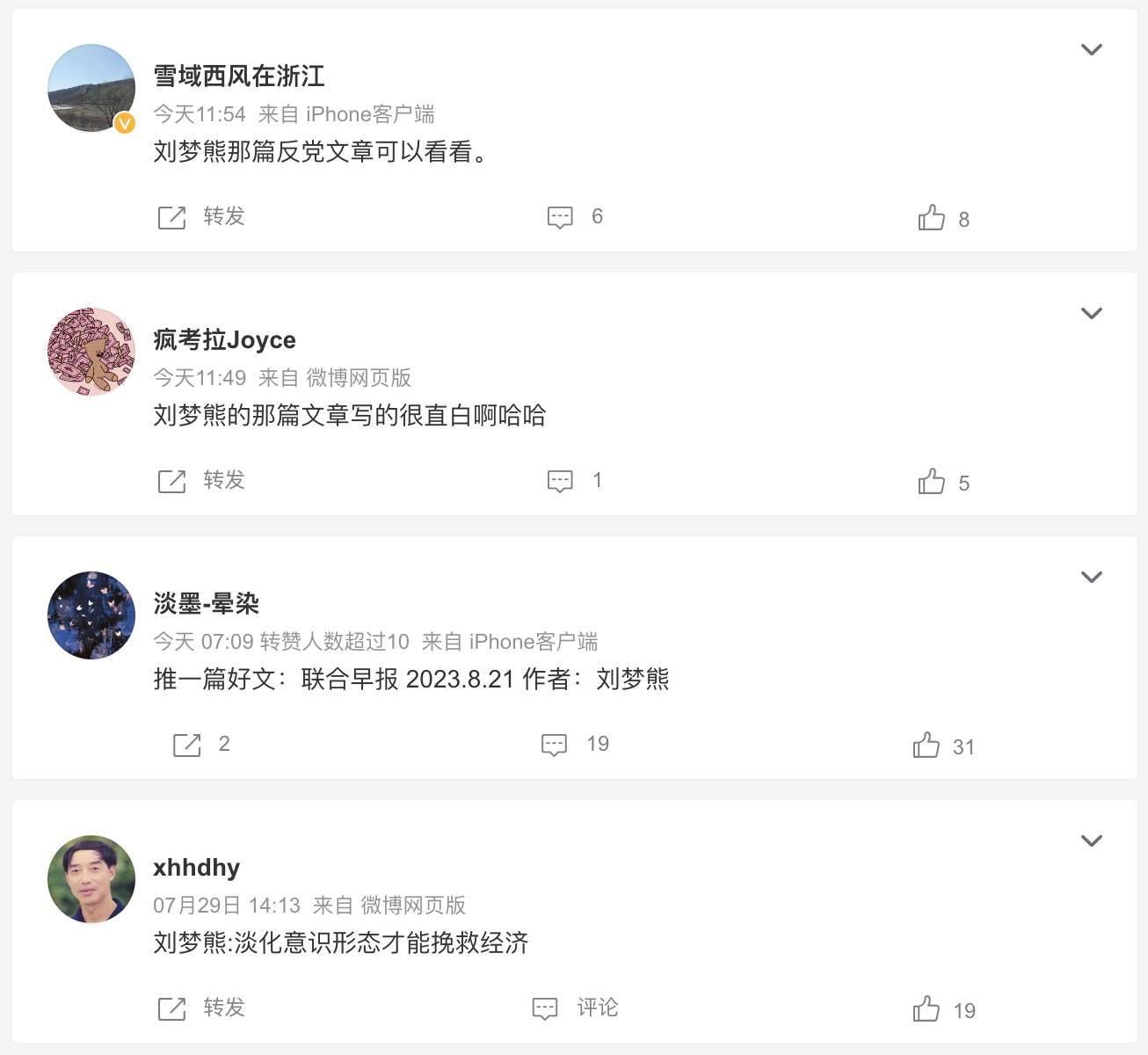
Task: View the comment on 疯考拉Joyce's post
Action: coord(574,481)
